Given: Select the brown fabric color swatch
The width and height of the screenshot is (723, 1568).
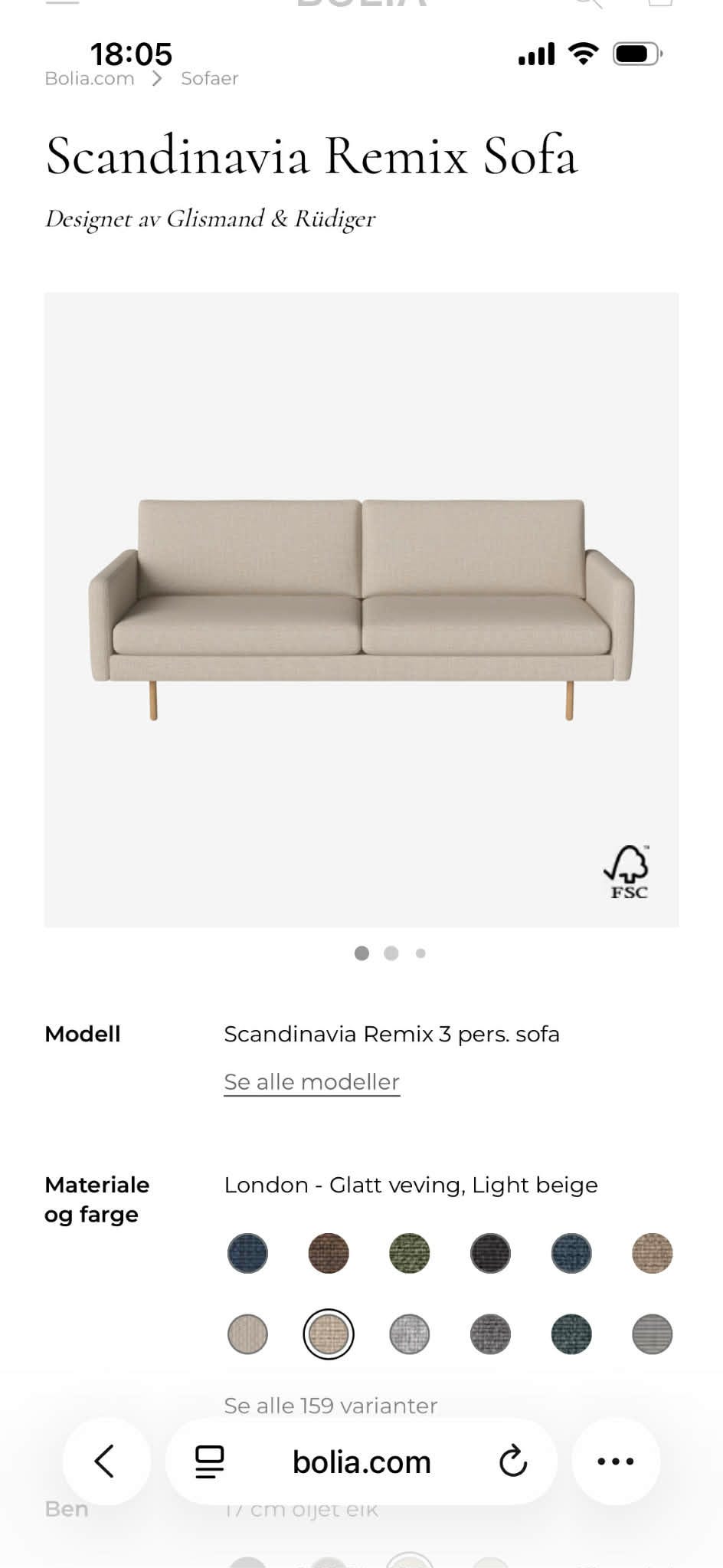Looking at the screenshot, I should point(328,1254).
